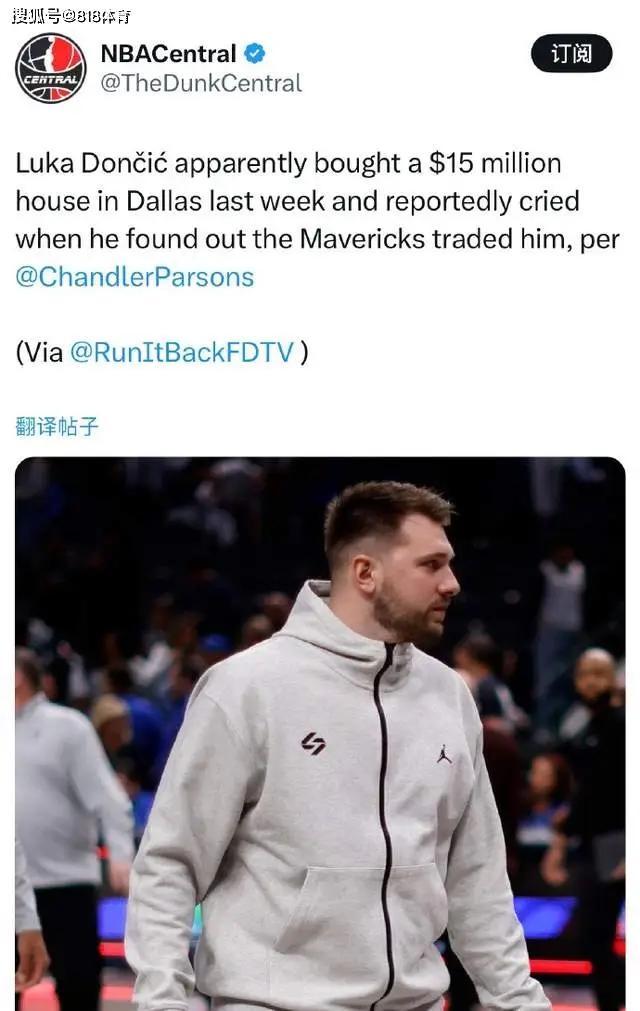The height and width of the screenshot is (1011, 640).
Task: Open the @TheDunkCentral account handle
Action: point(201,84)
